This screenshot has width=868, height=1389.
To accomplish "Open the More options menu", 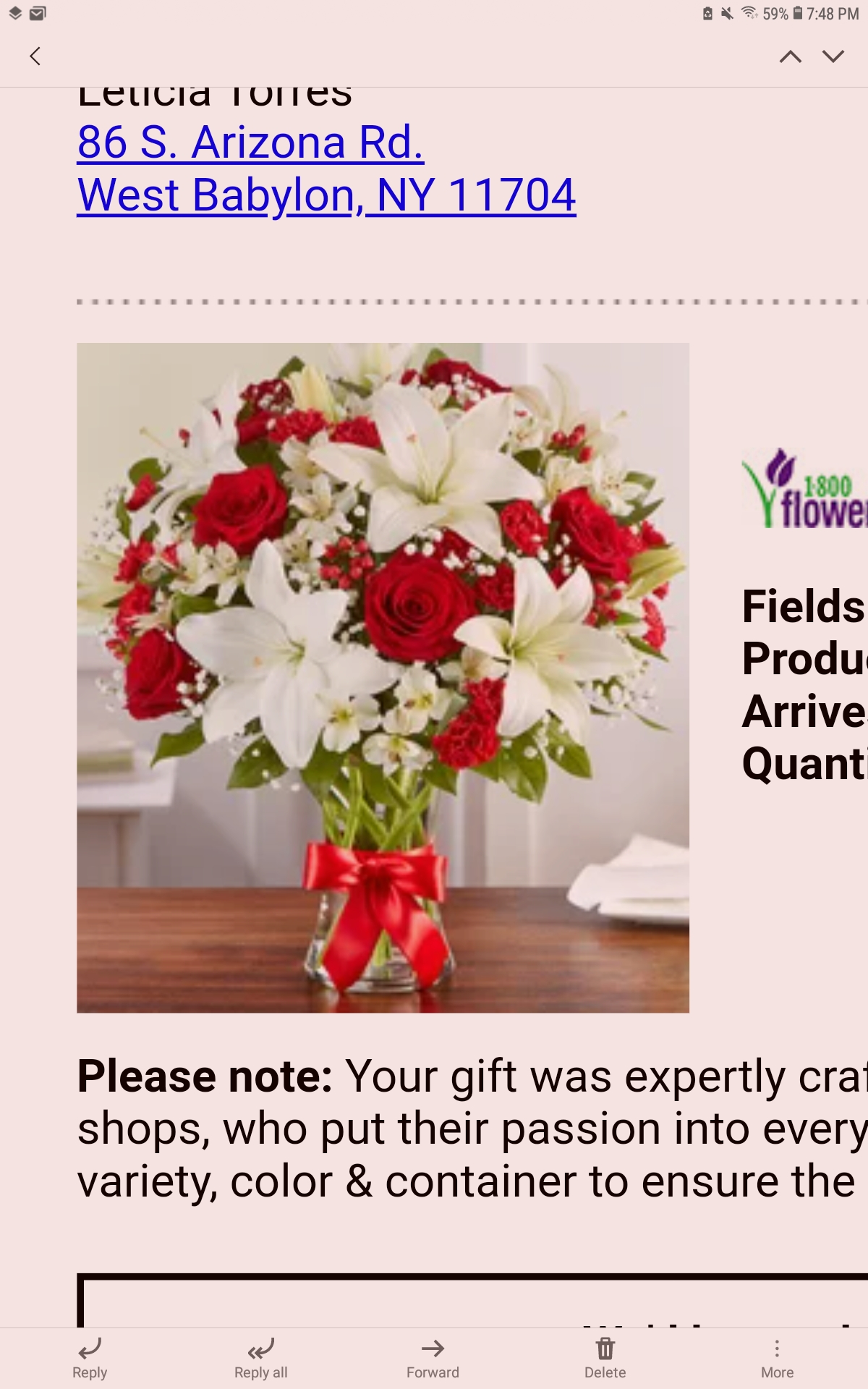I will 777,1358.
